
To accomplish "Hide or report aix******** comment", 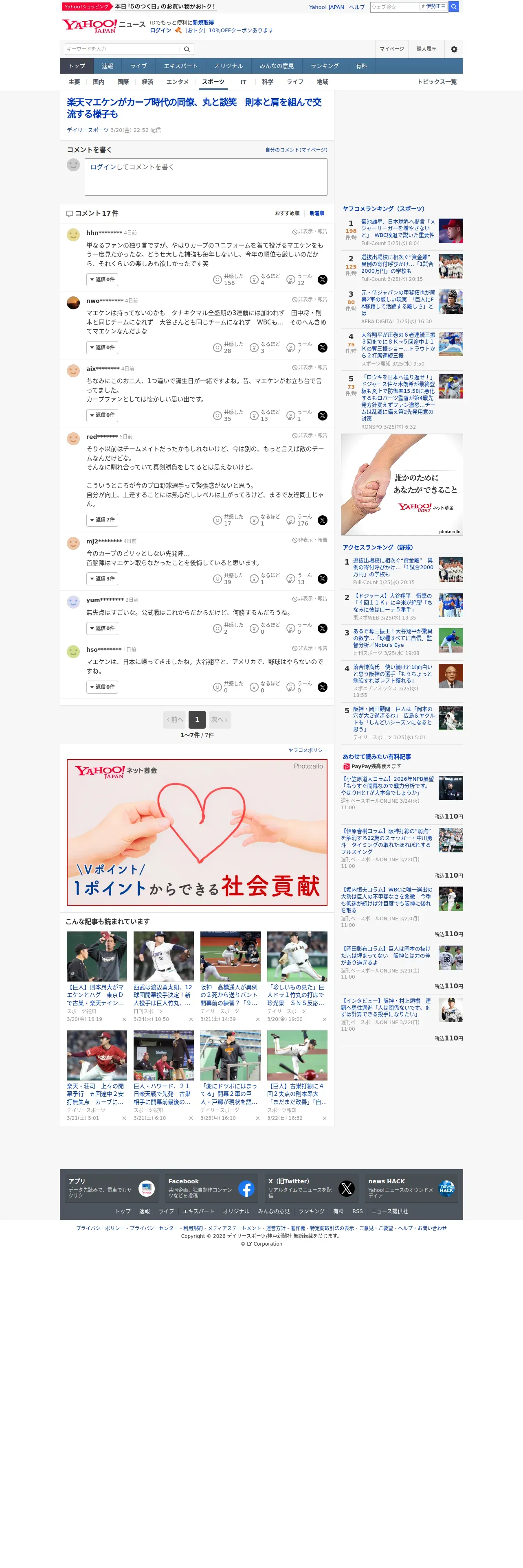I will pos(310,368).
